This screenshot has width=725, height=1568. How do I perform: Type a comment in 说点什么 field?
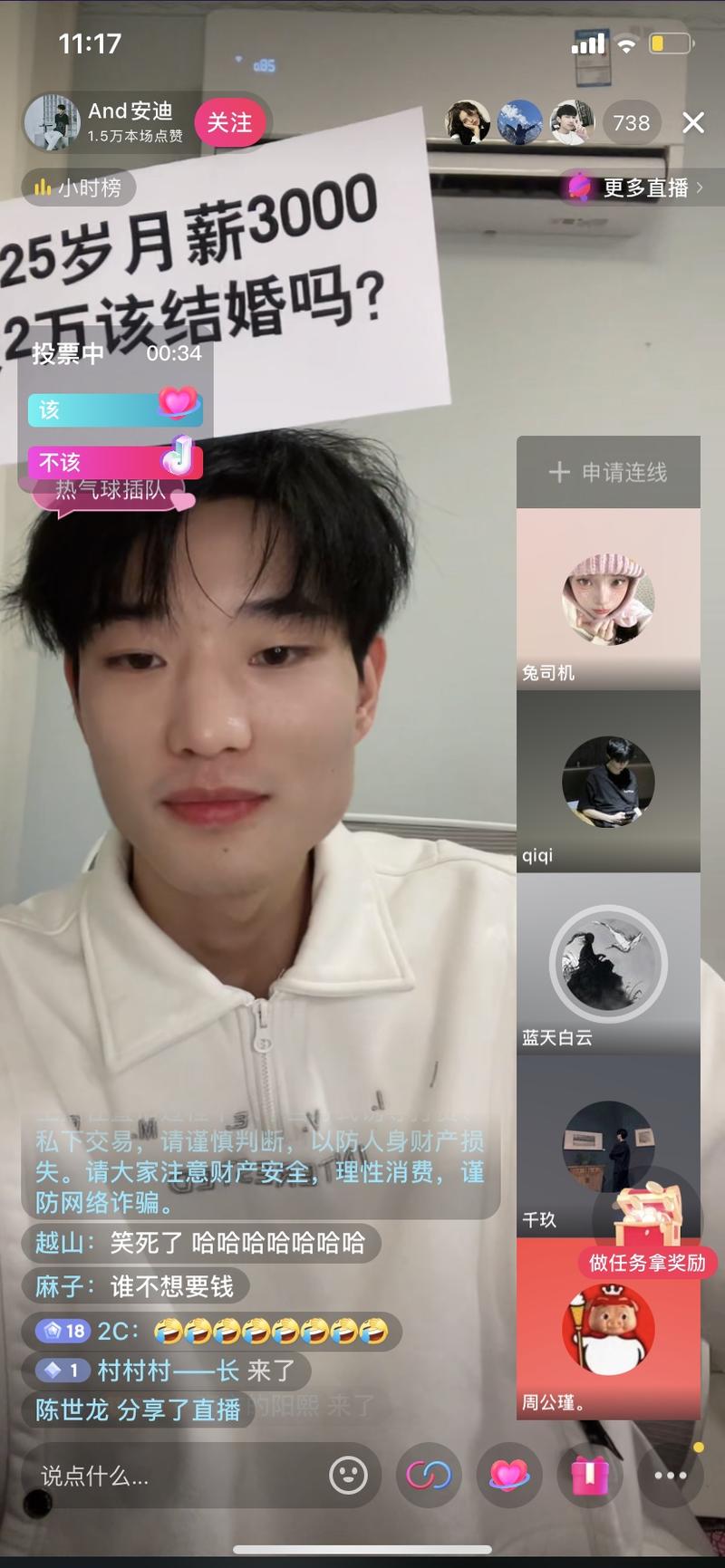172,1476
